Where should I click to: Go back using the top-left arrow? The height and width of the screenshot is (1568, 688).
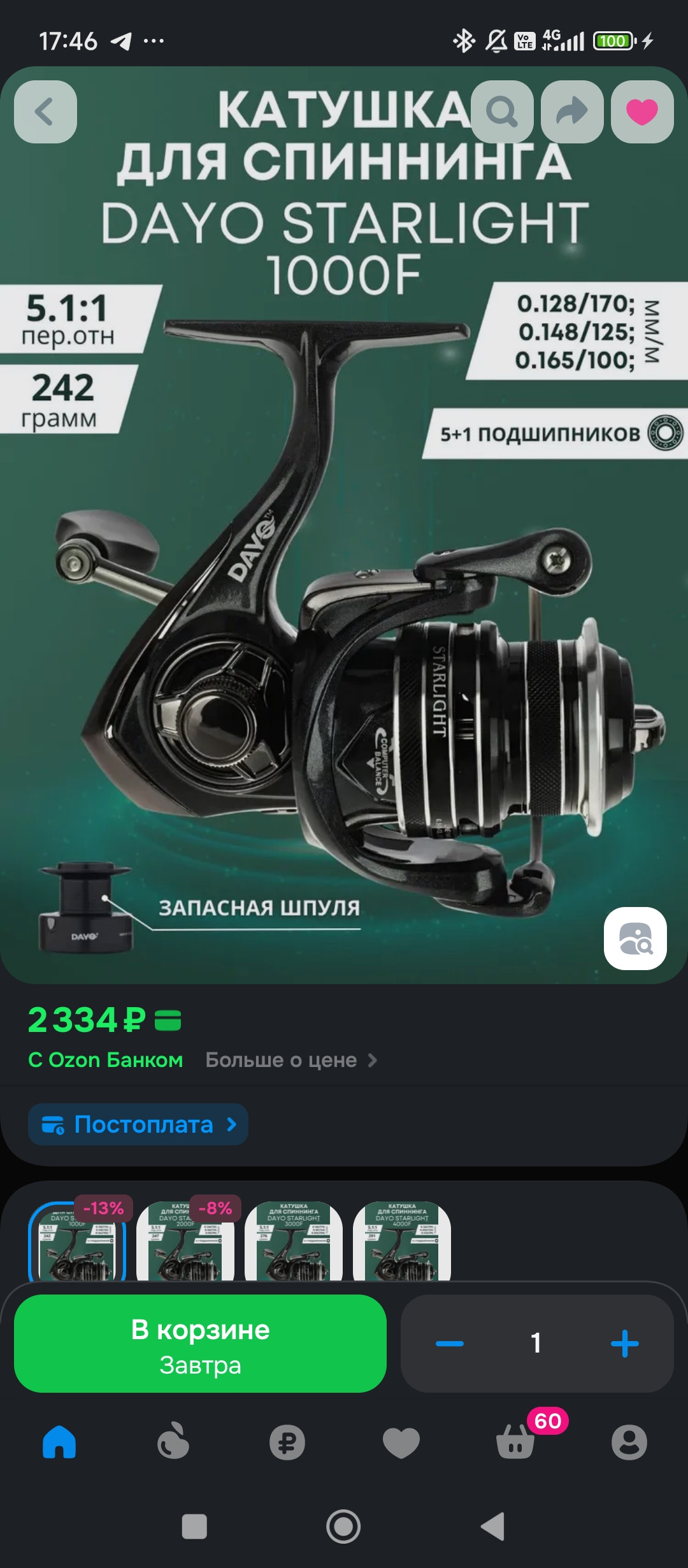tap(45, 112)
